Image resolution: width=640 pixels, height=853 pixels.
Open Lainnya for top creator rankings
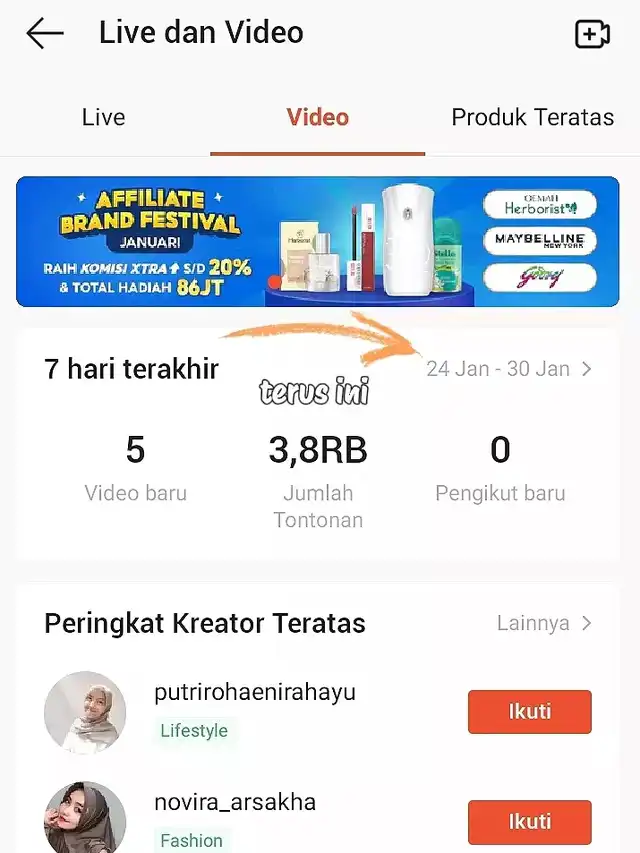tap(544, 623)
